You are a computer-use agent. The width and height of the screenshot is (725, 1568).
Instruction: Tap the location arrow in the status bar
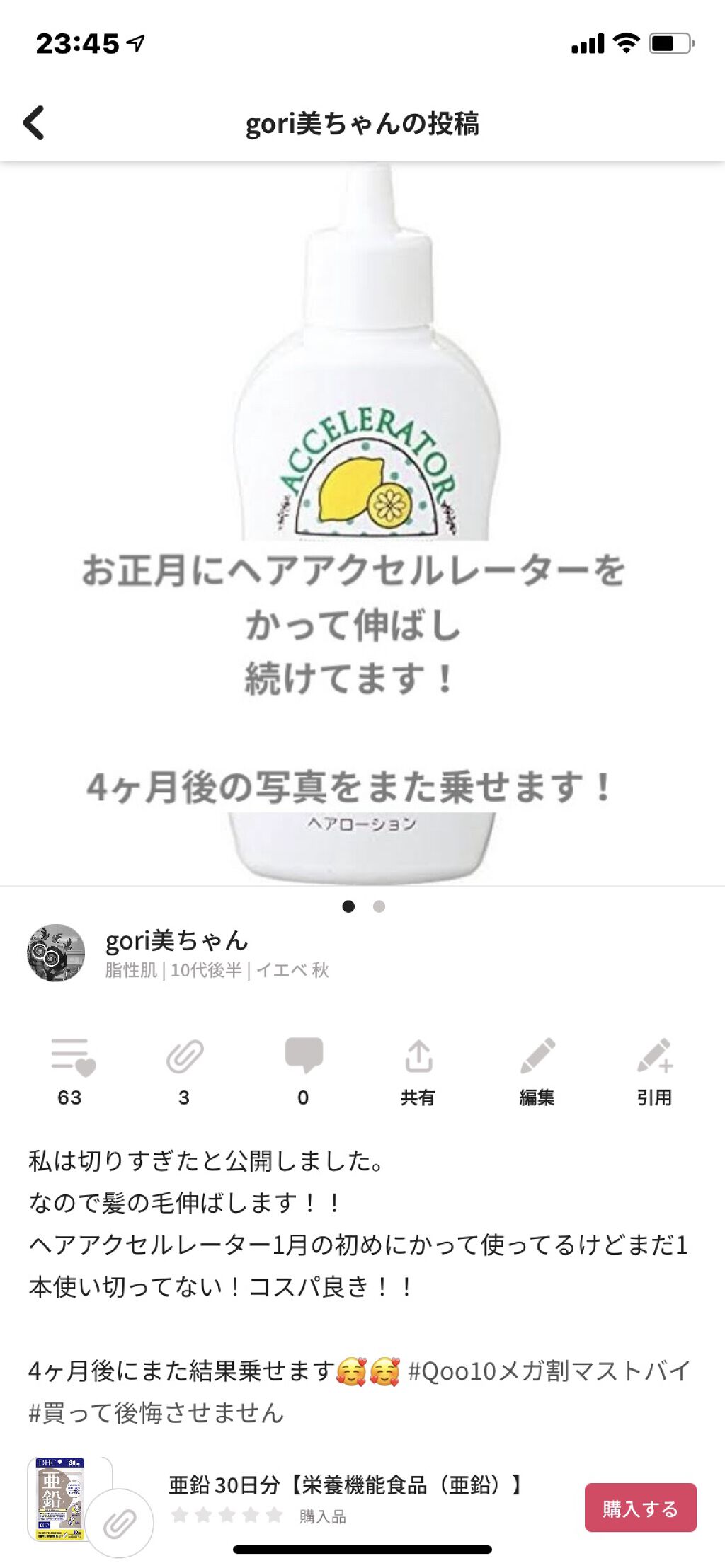[x=137, y=42]
